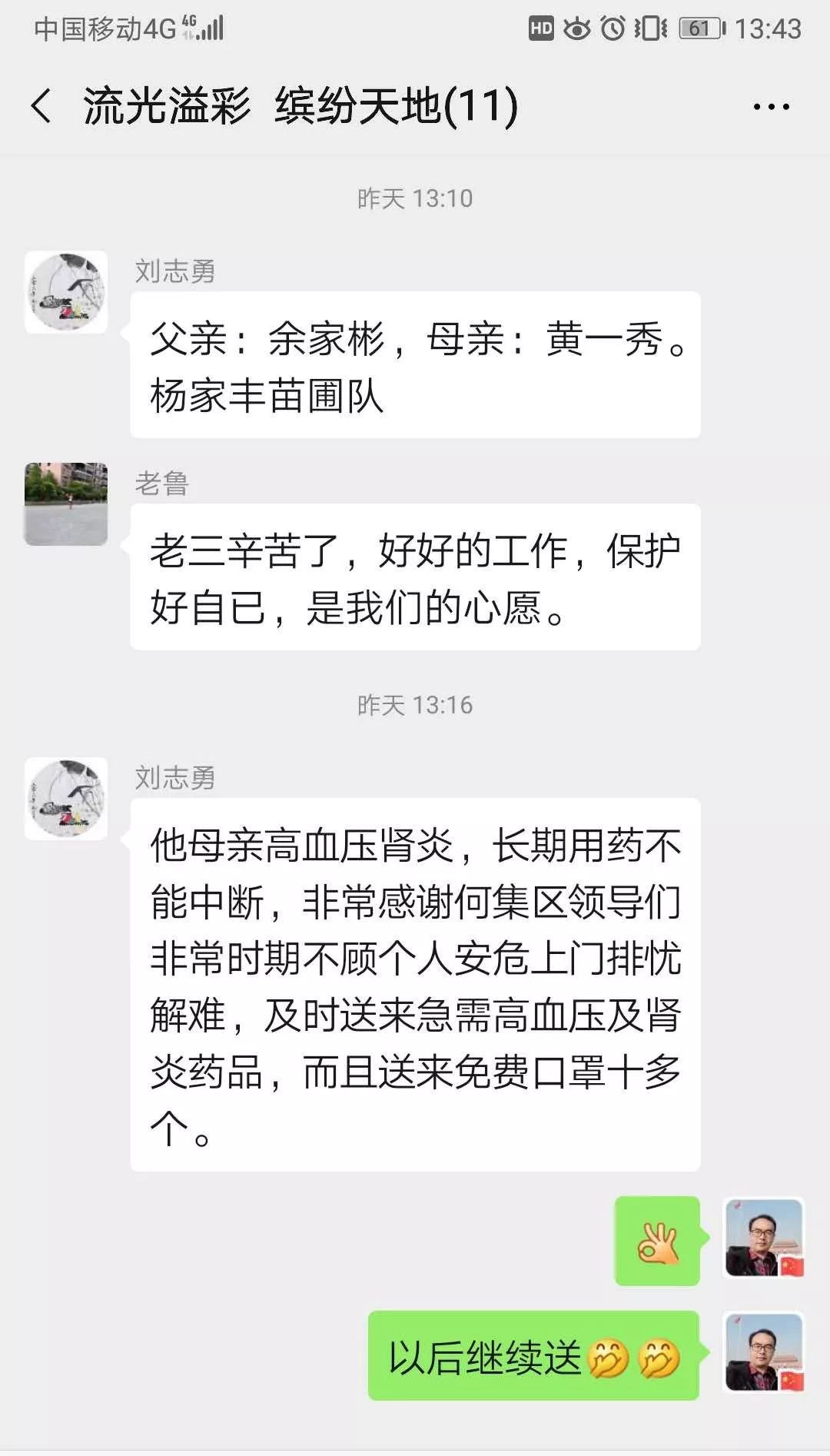Open 老鲁's profile avatar

coord(66,504)
